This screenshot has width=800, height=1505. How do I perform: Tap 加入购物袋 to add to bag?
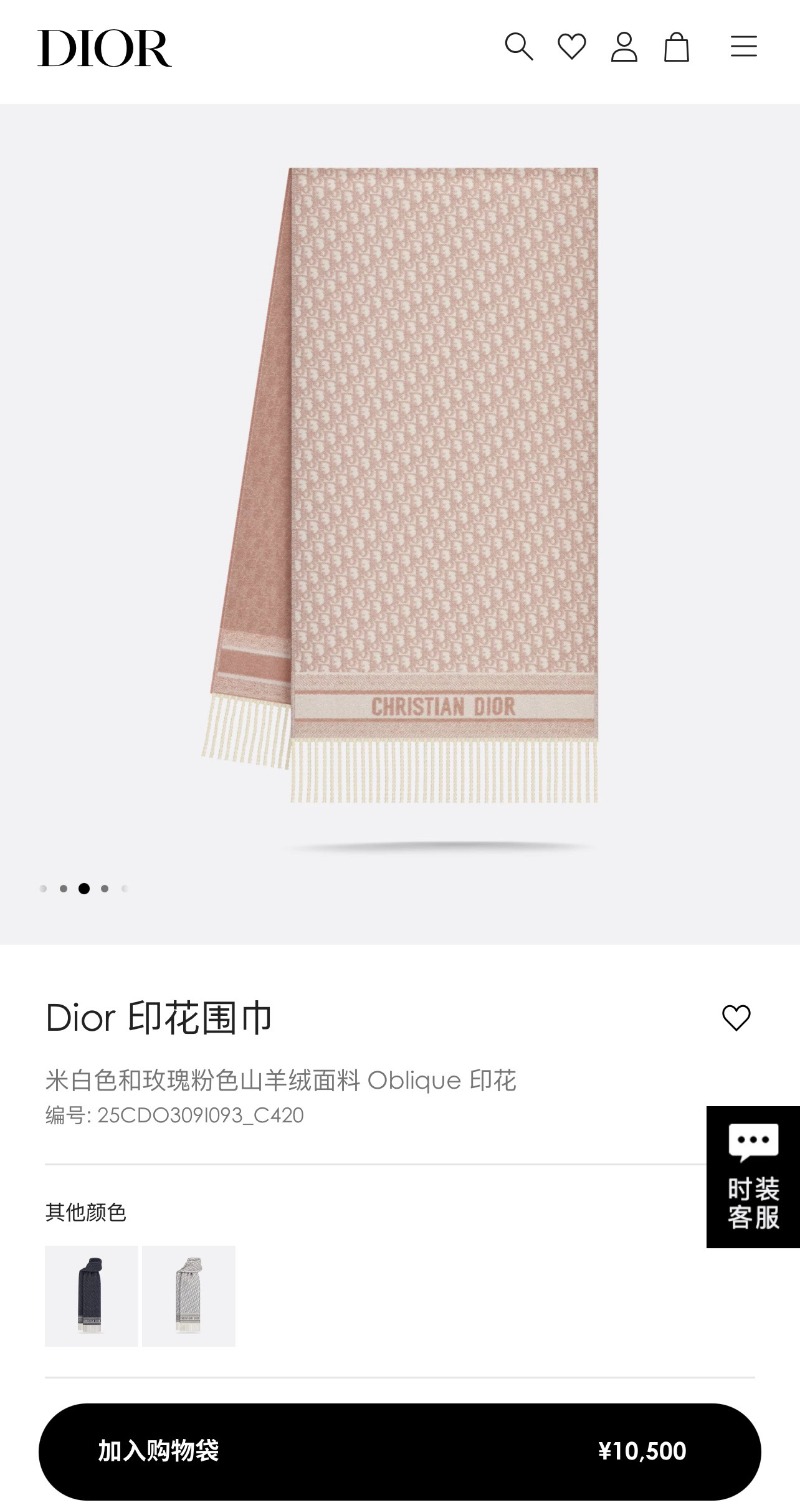(x=399, y=1451)
